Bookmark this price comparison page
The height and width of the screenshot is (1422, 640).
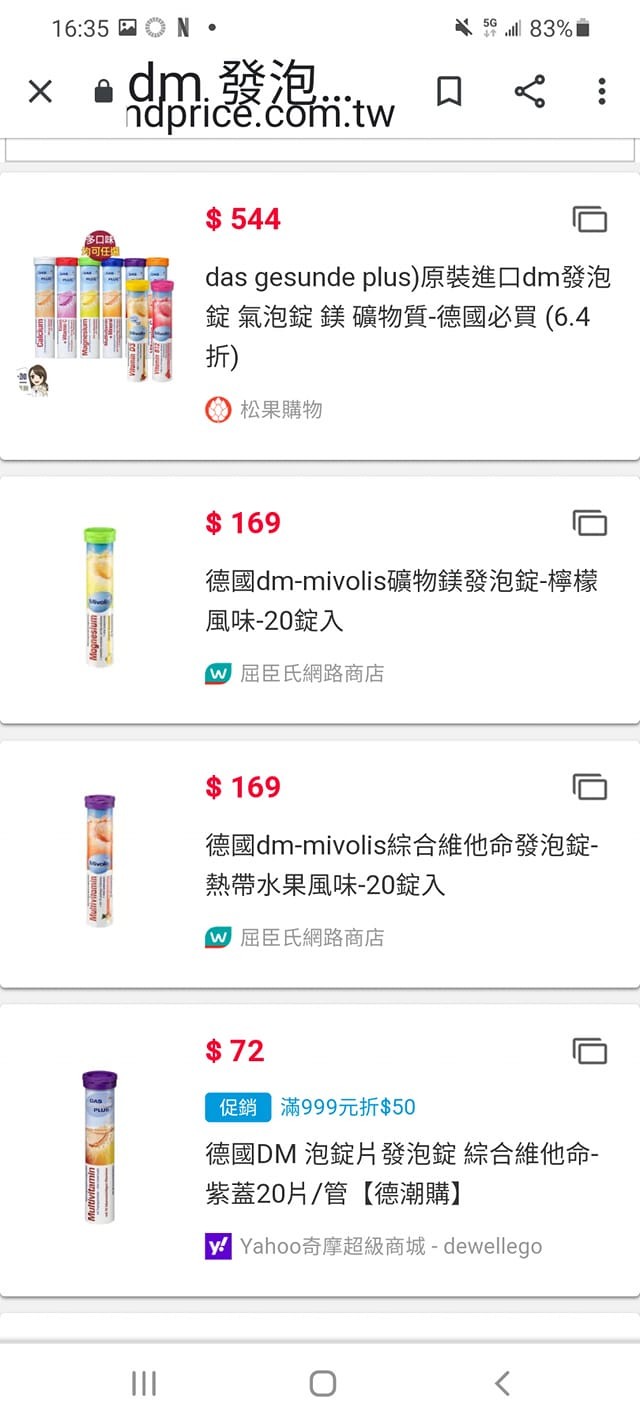449,92
